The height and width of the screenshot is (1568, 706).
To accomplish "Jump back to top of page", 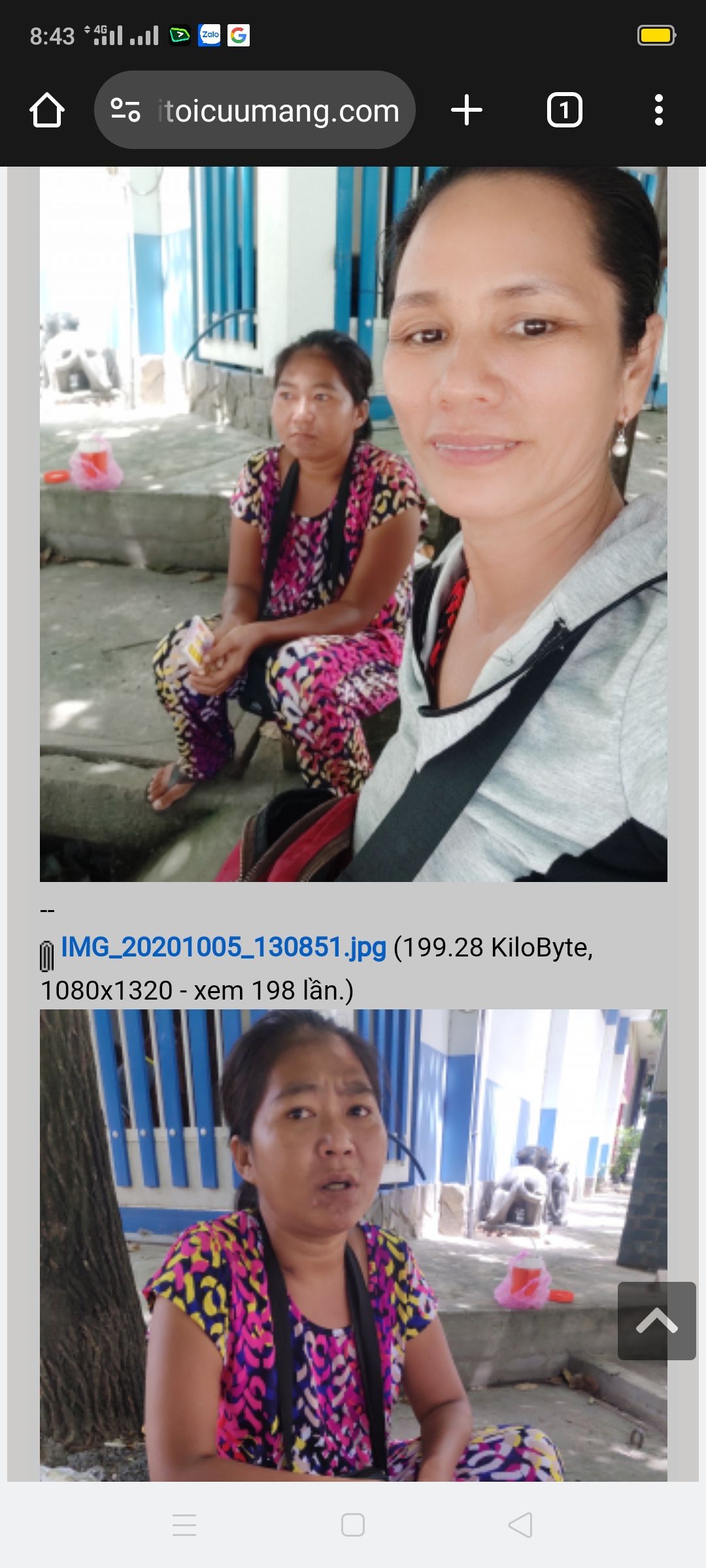I will (x=656, y=1321).
